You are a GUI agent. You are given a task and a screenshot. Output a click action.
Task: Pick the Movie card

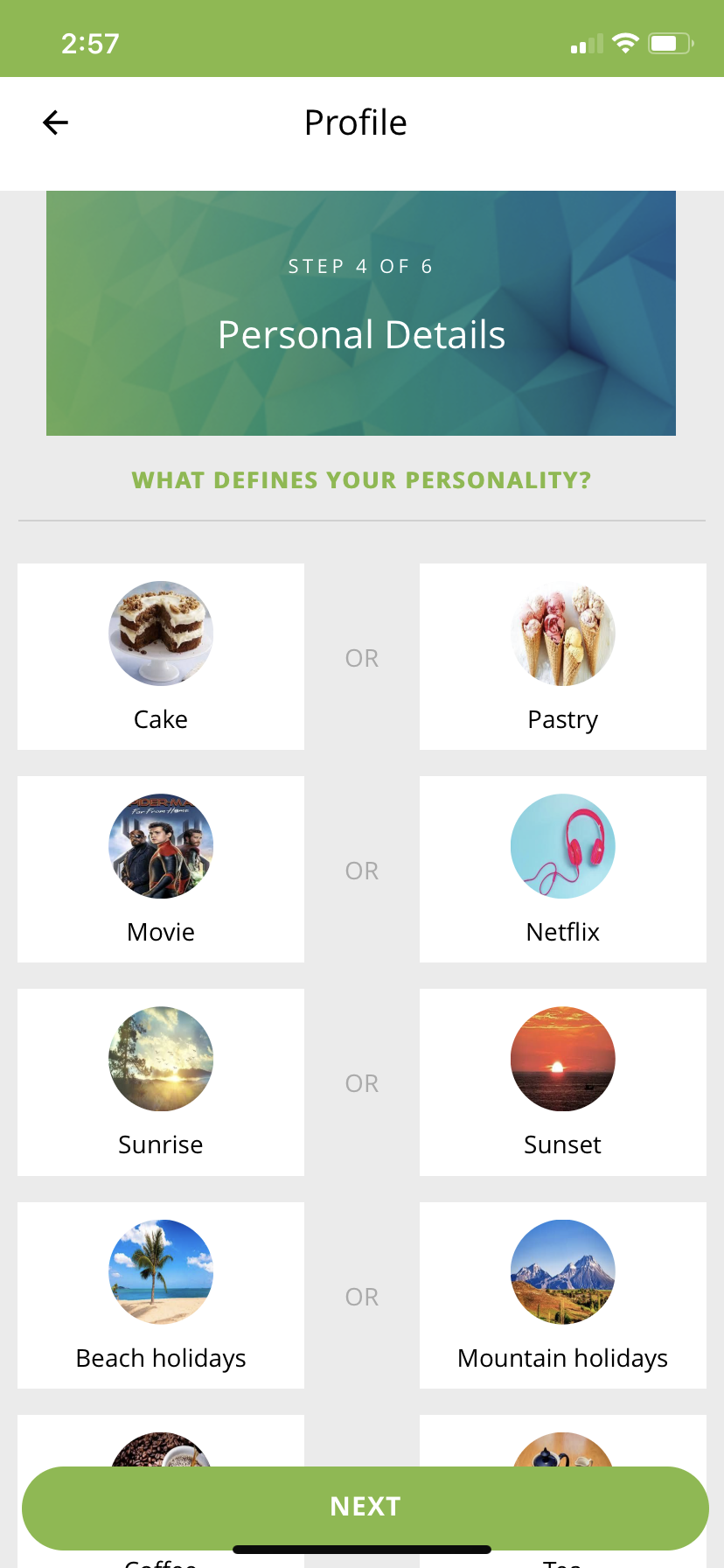(x=161, y=869)
